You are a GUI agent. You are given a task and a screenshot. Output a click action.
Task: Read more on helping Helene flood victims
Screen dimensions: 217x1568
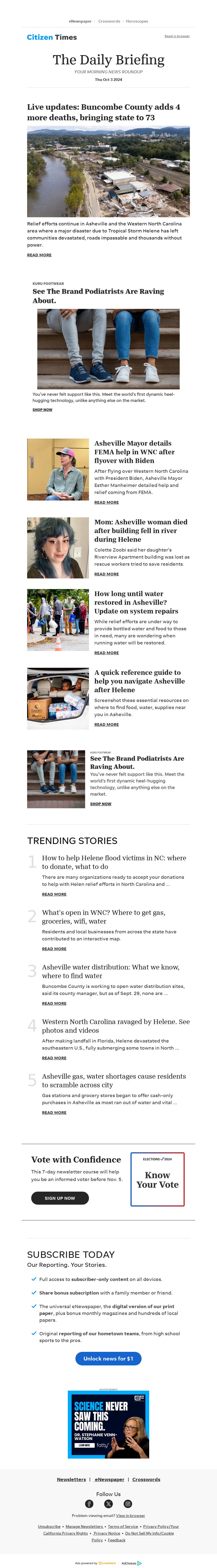[x=54, y=894]
